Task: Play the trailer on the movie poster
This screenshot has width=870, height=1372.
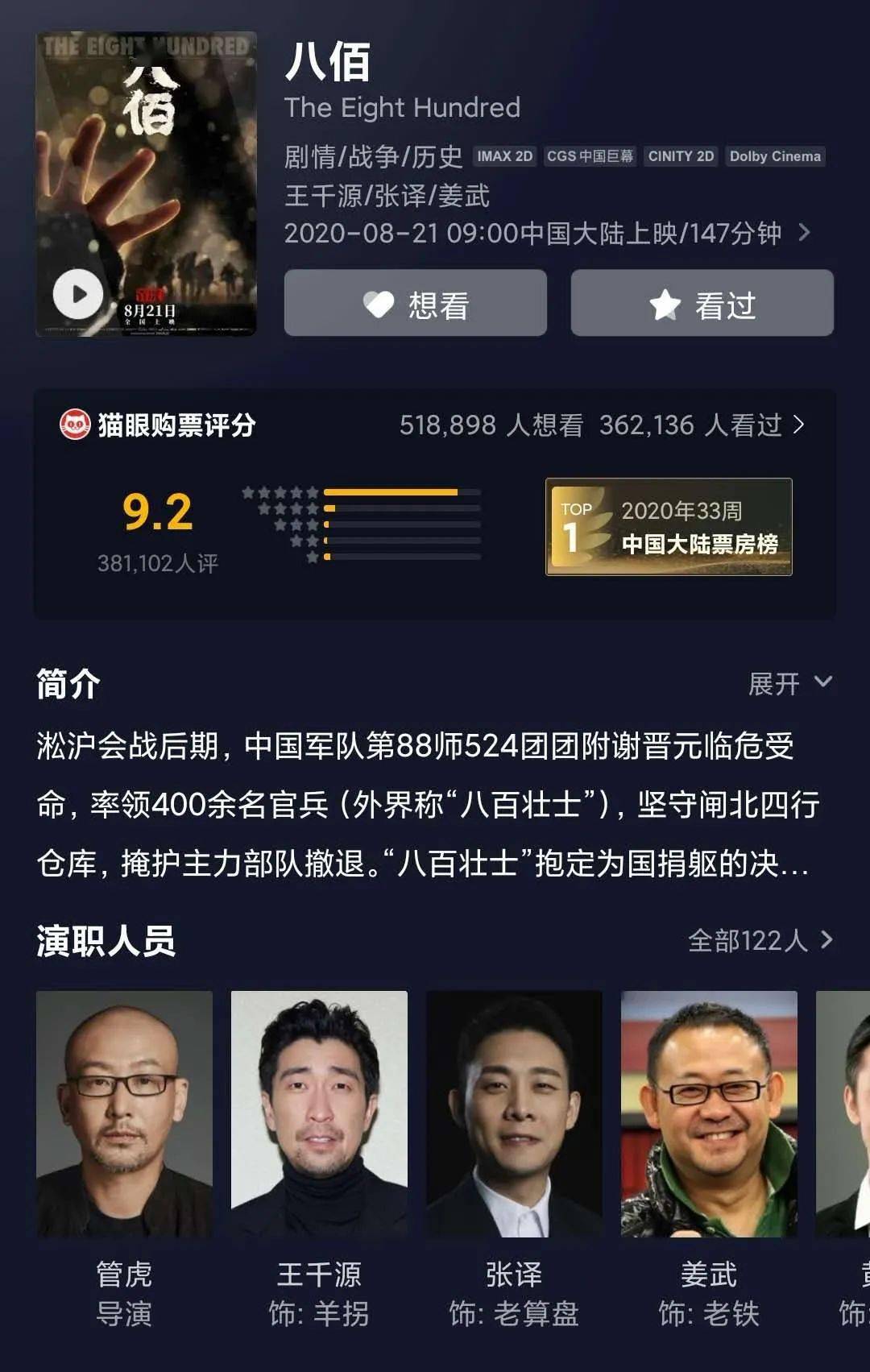Action: (77, 295)
